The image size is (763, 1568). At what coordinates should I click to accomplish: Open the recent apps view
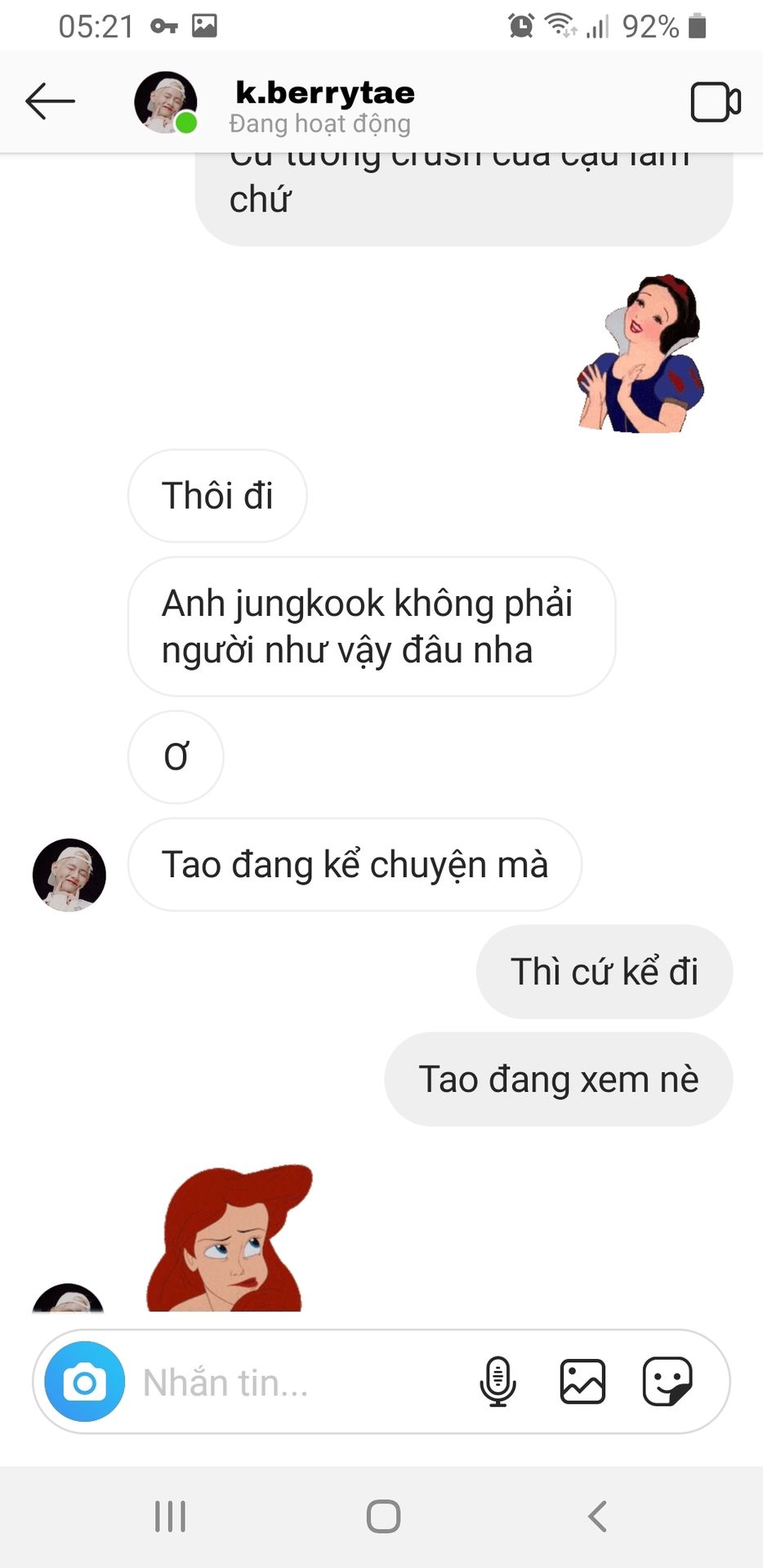click(170, 1517)
